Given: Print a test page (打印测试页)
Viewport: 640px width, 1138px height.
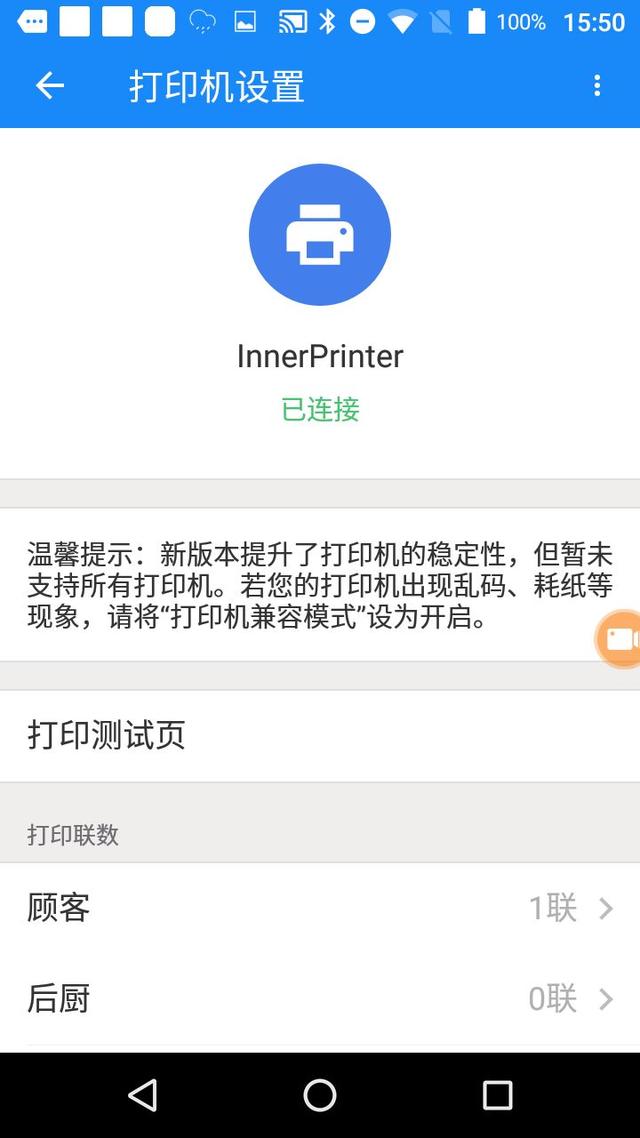Looking at the screenshot, I should pyautogui.click(x=320, y=735).
